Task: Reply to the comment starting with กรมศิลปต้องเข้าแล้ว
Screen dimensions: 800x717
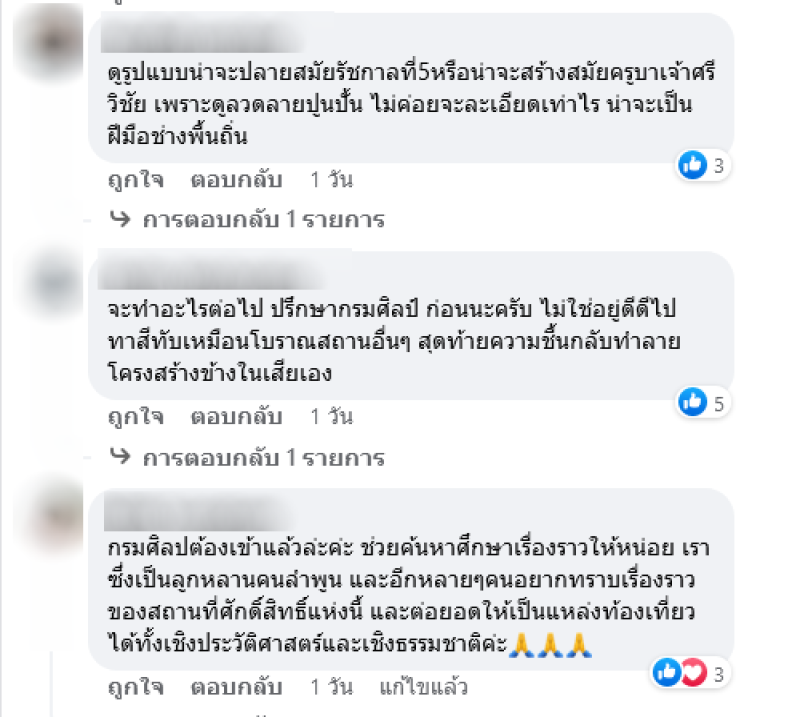Action: click(236, 688)
